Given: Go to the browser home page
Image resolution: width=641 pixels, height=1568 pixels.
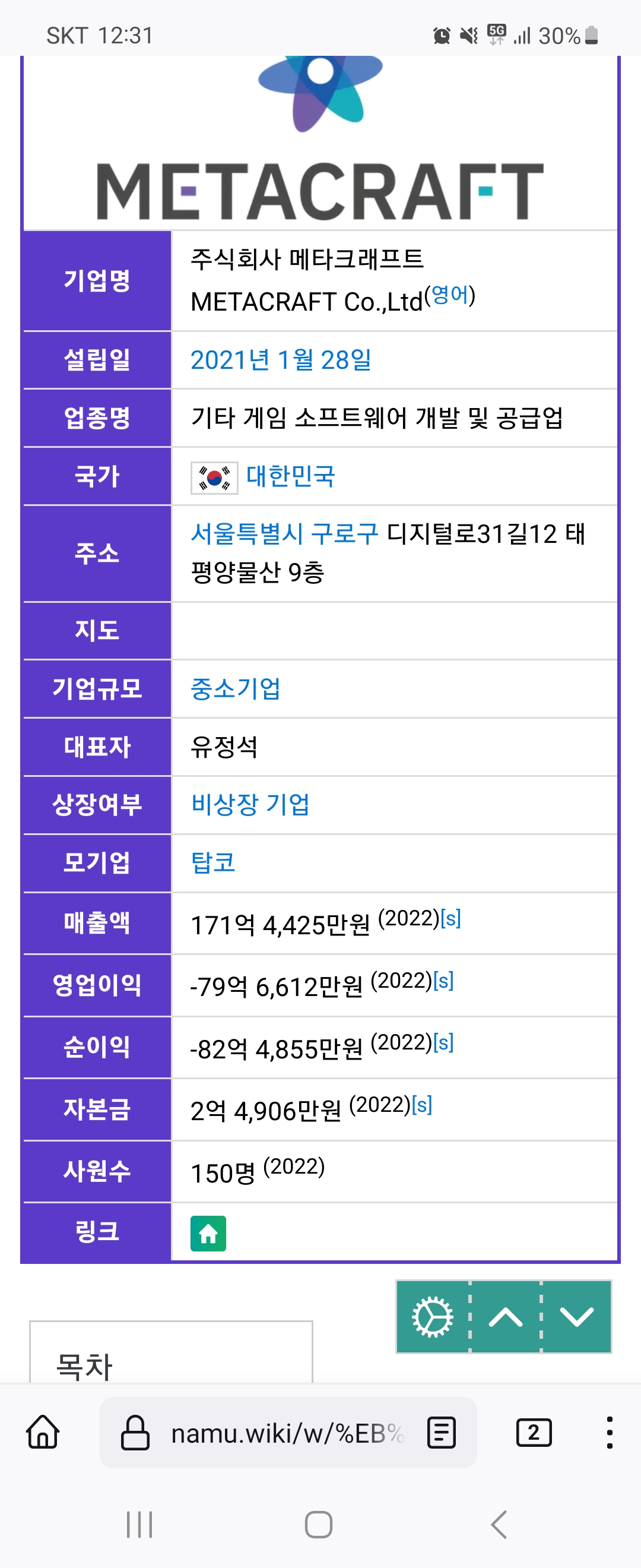Looking at the screenshot, I should (43, 1431).
